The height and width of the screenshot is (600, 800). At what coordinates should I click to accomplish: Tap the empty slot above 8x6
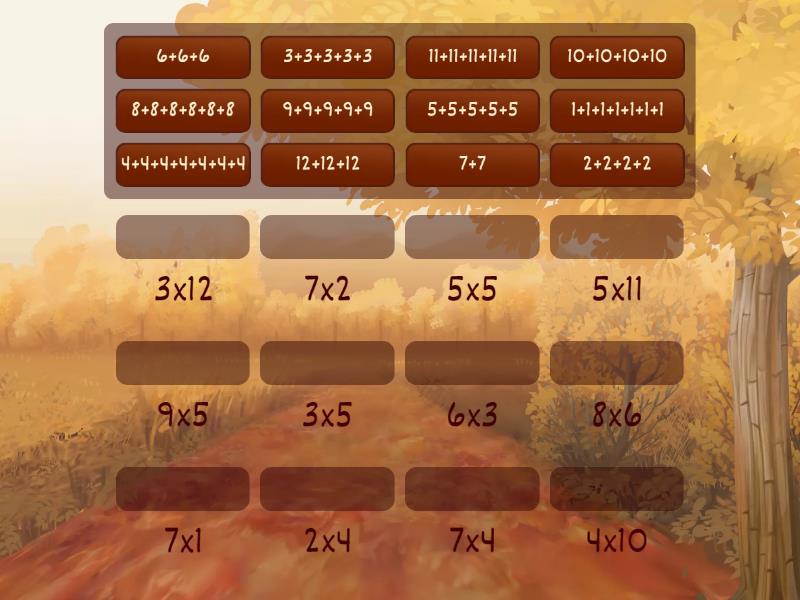pos(617,363)
